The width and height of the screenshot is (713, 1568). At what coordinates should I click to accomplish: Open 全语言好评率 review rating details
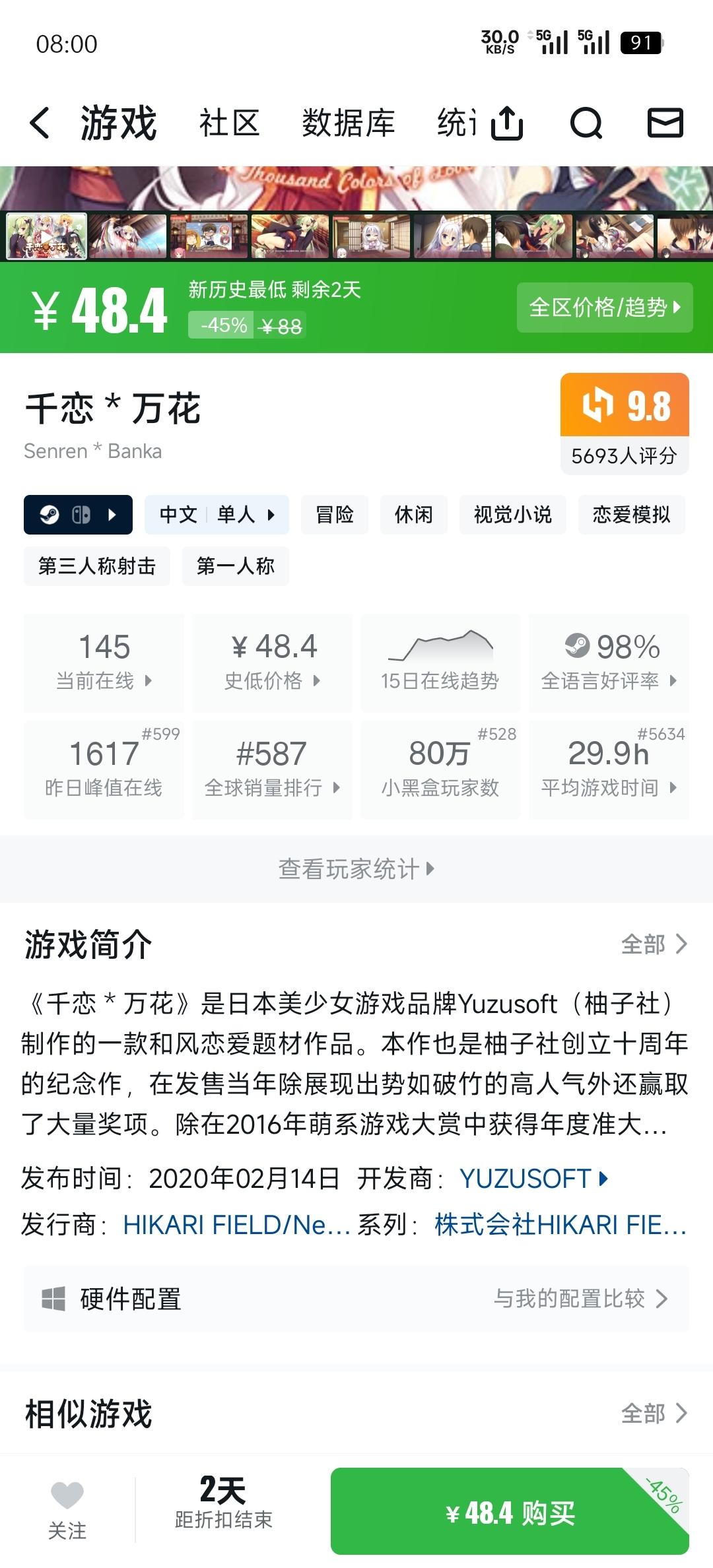[609, 663]
